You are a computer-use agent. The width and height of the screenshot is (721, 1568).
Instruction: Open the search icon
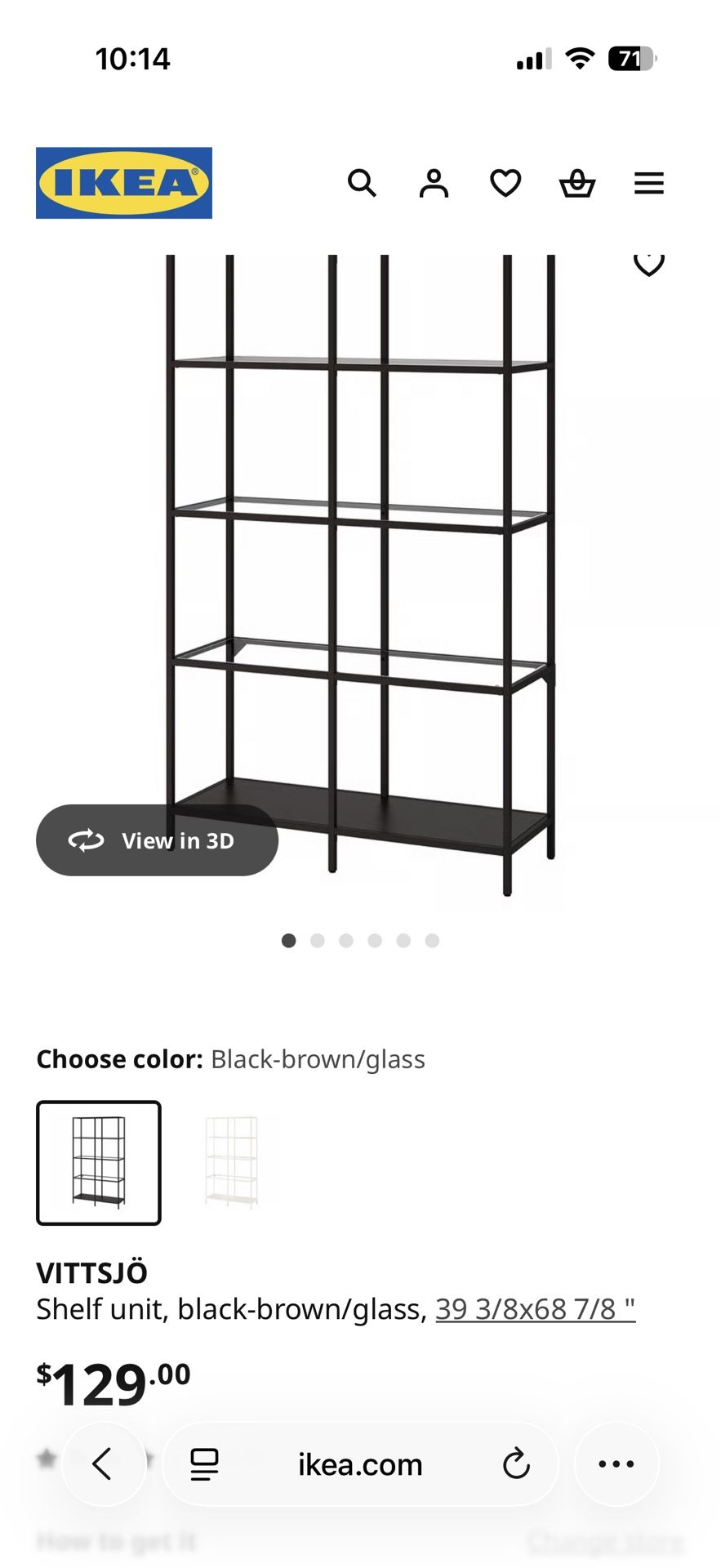[363, 183]
